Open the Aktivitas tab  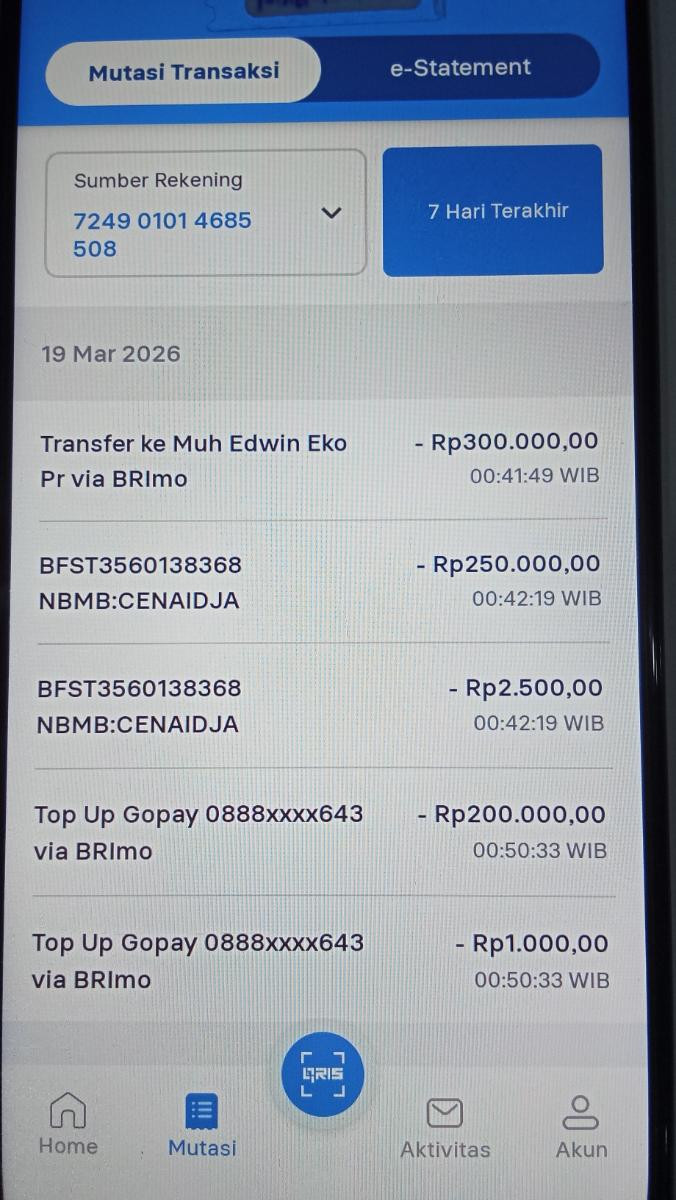tap(445, 1128)
